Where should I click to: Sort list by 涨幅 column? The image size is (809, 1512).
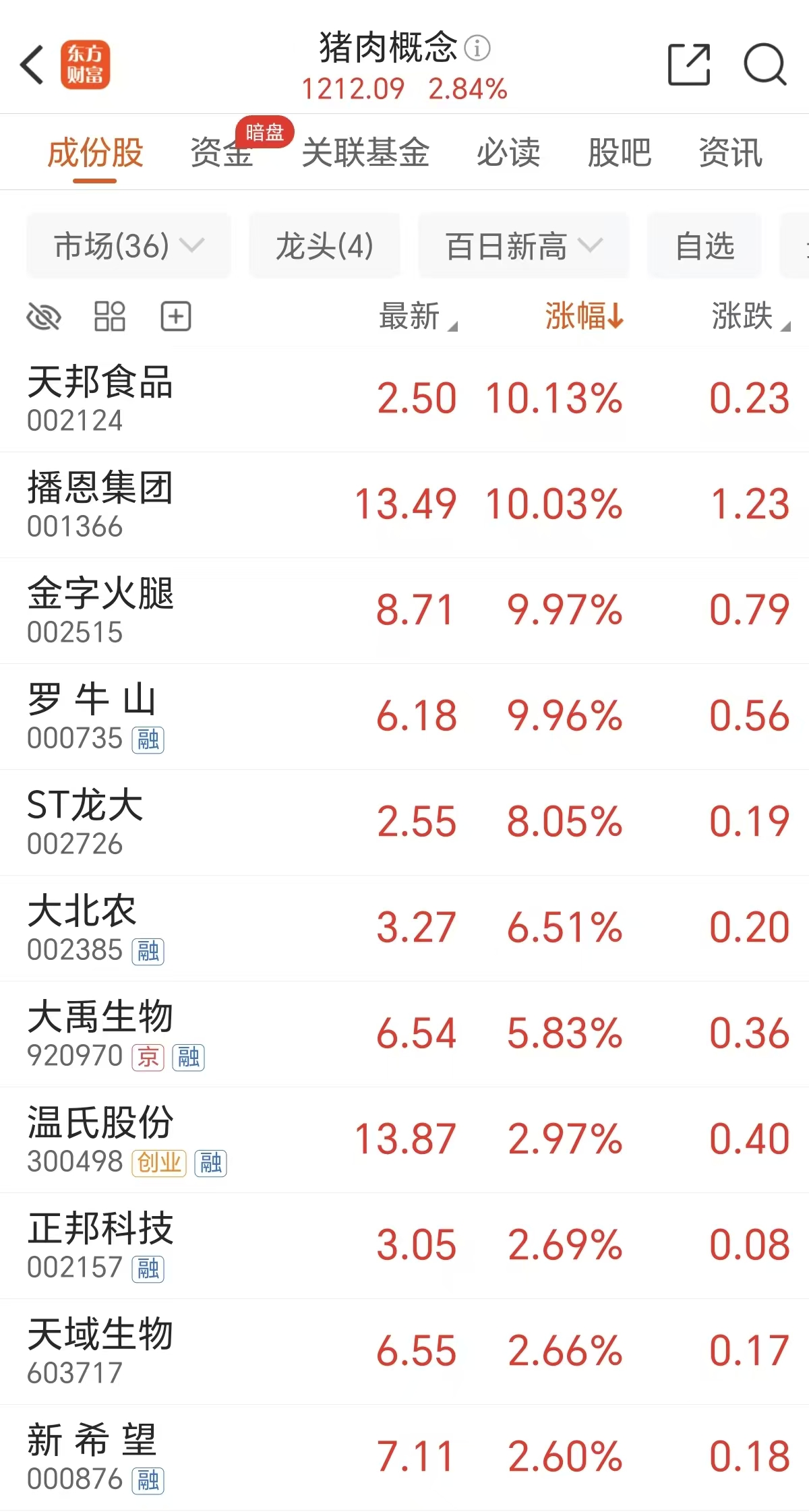[x=585, y=316]
